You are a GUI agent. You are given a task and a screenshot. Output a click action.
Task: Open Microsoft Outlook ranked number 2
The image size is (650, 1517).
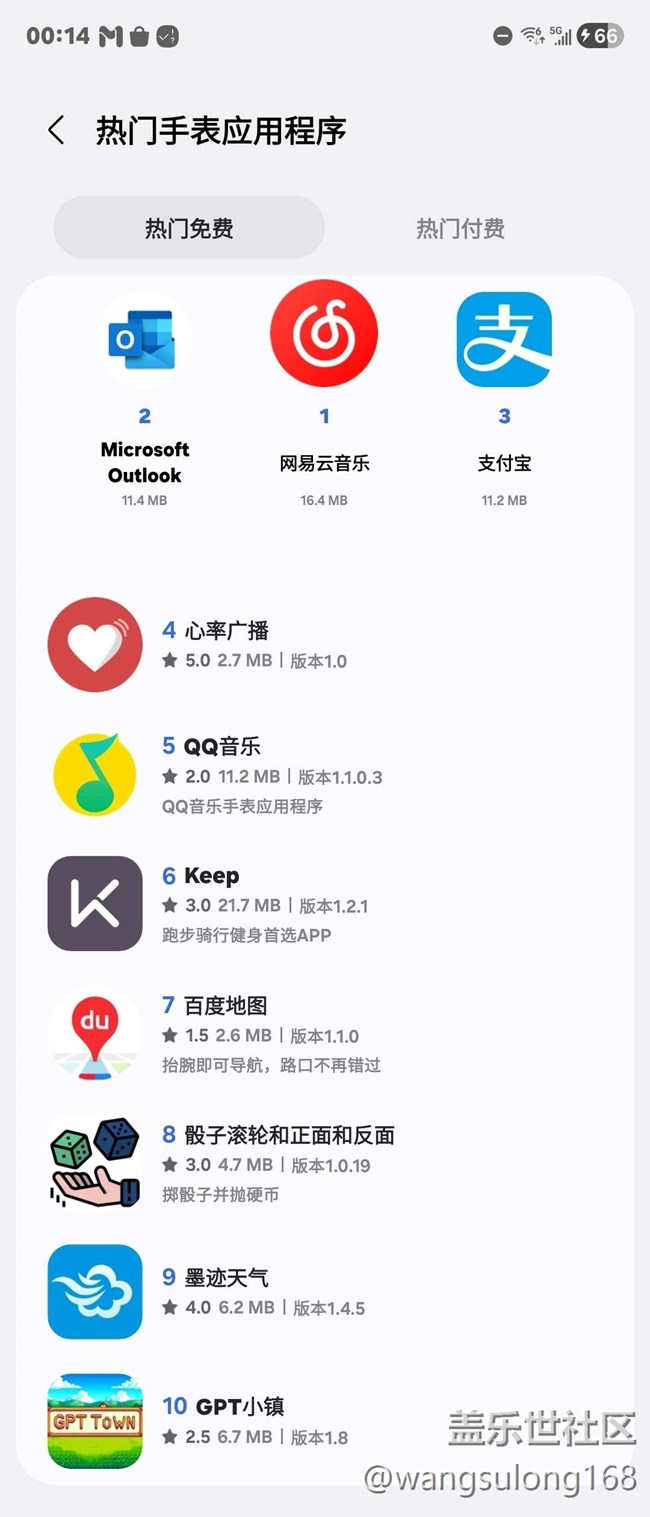coord(145,340)
